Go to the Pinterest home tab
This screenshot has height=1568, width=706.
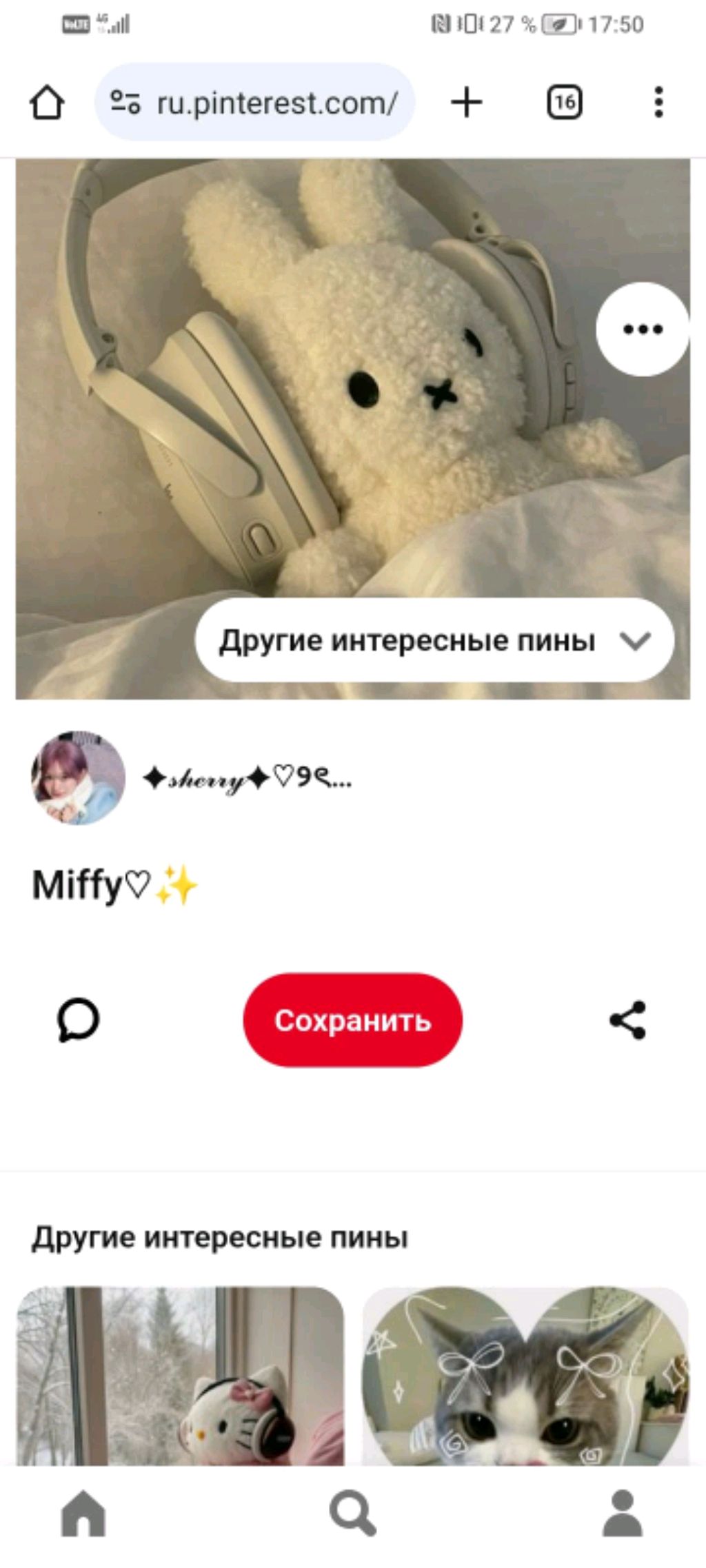pos(83,1514)
